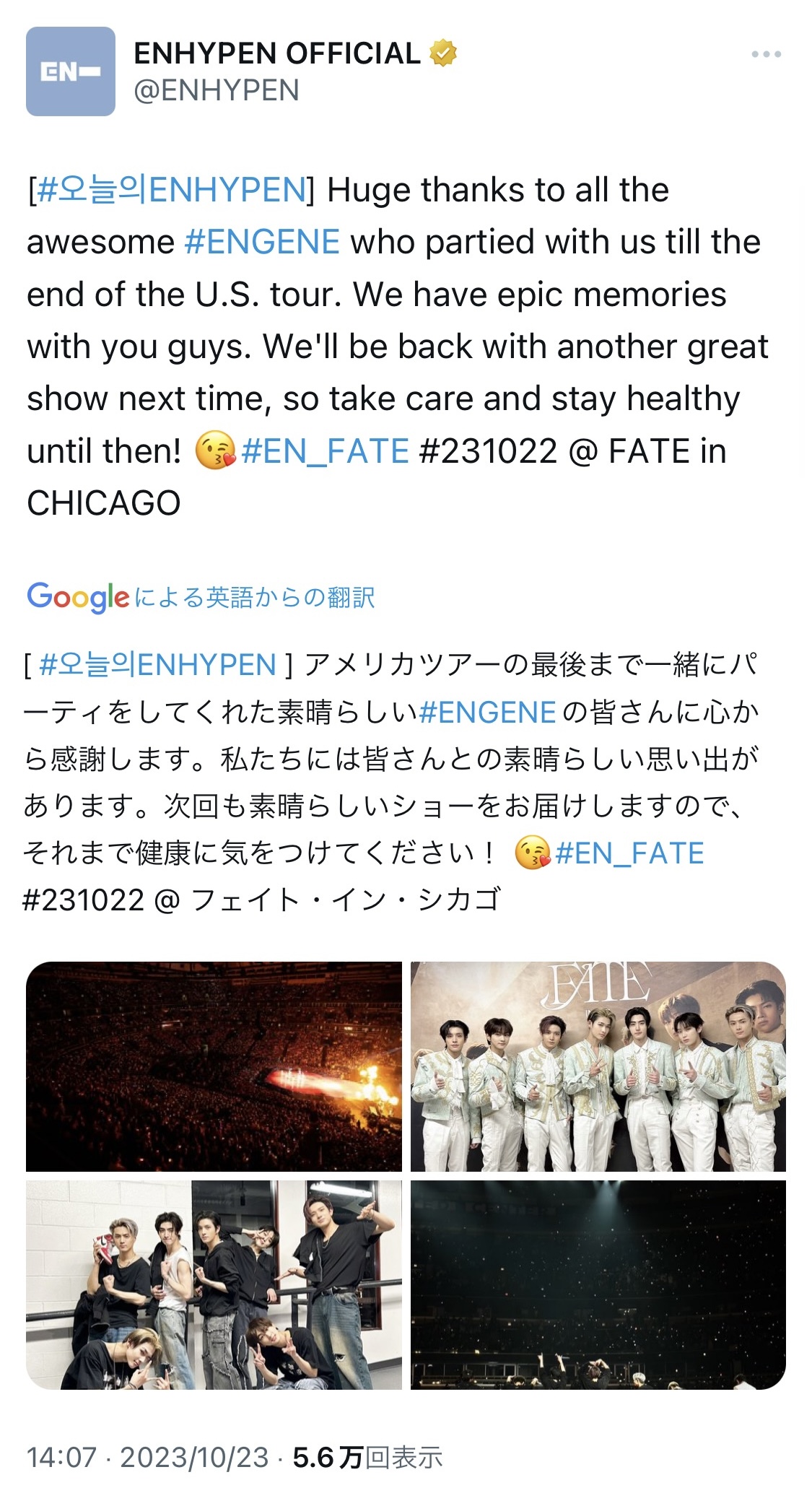
Task: Open the ENHYPEN OFFICIAL account name
Action: click(x=277, y=53)
